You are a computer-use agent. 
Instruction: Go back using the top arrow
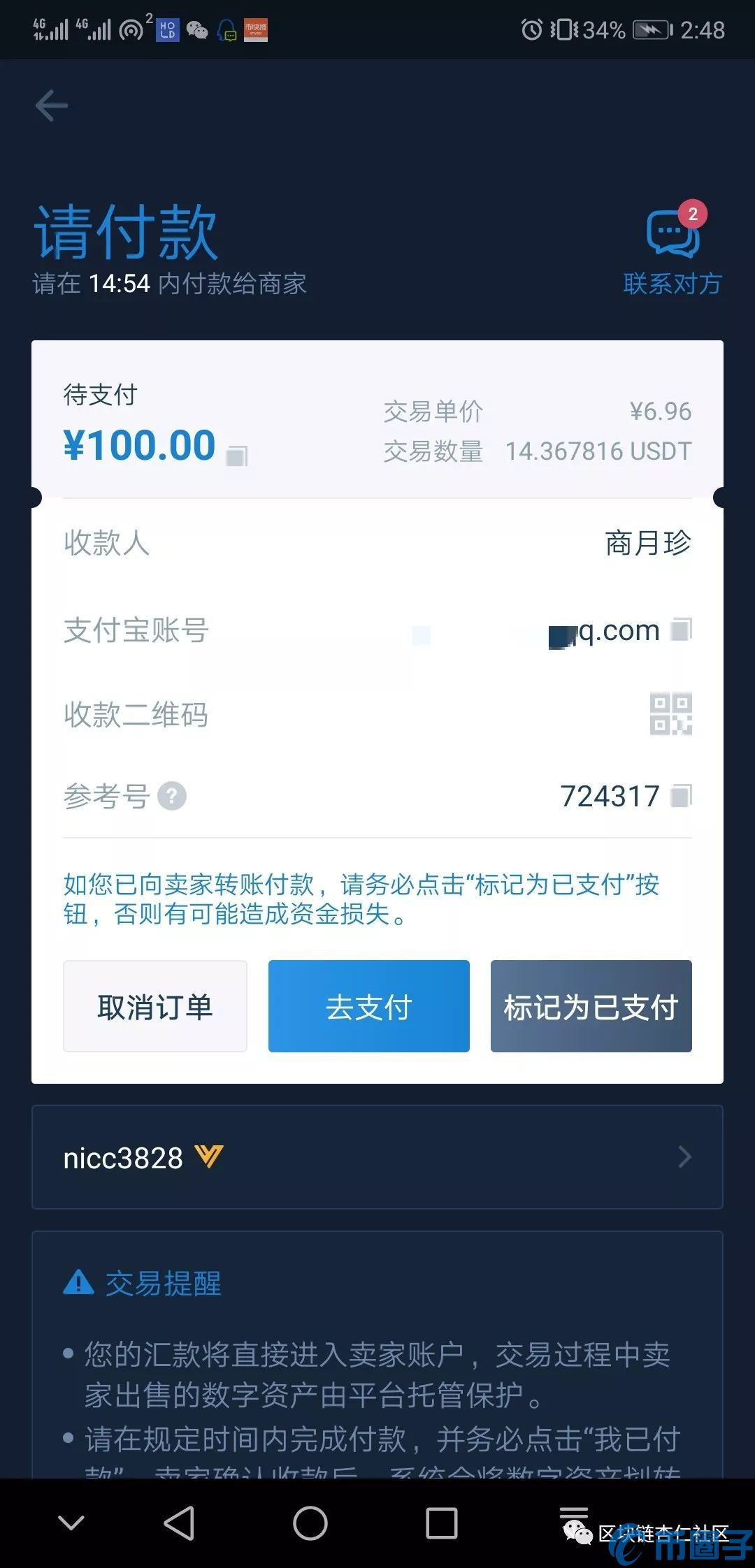pyautogui.click(x=52, y=106)
